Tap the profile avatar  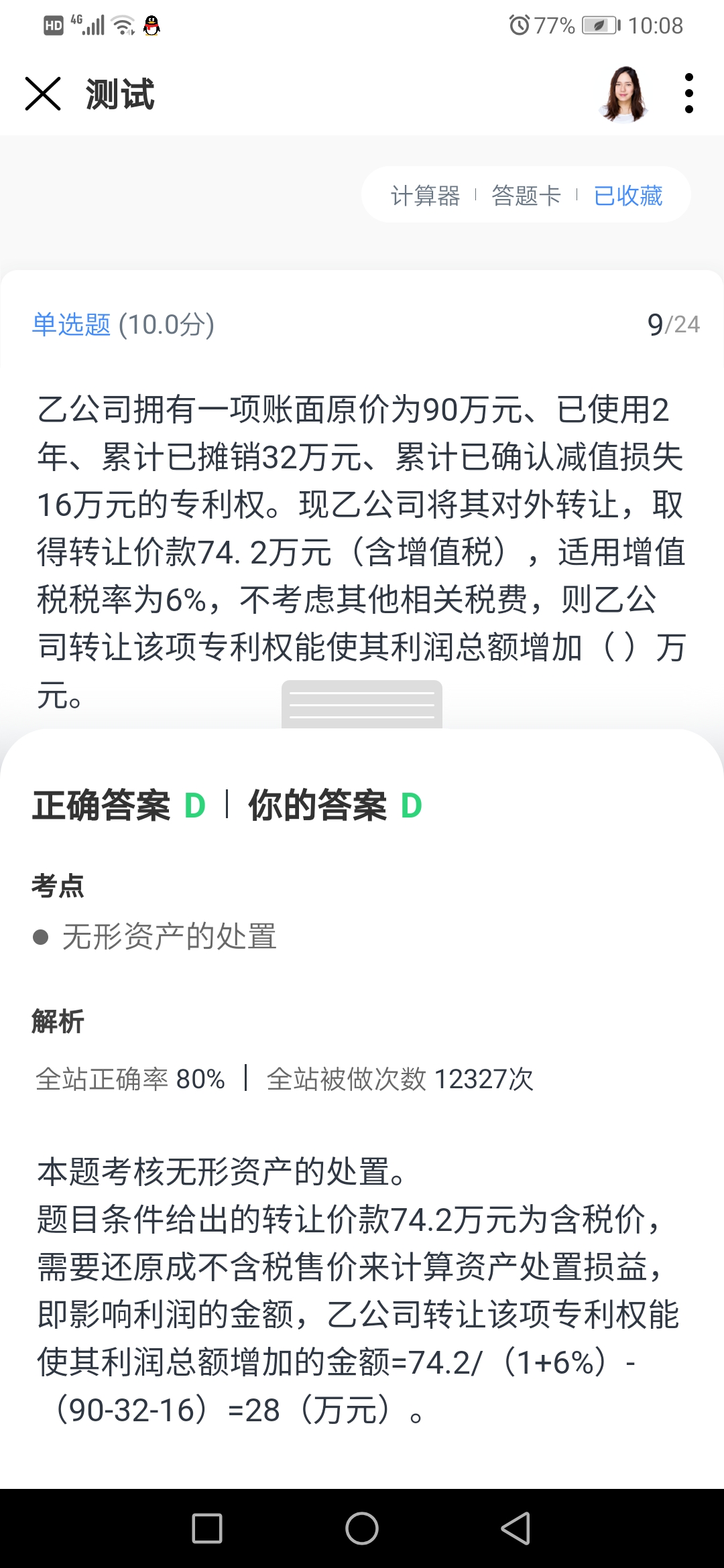[x=625, y=94]
